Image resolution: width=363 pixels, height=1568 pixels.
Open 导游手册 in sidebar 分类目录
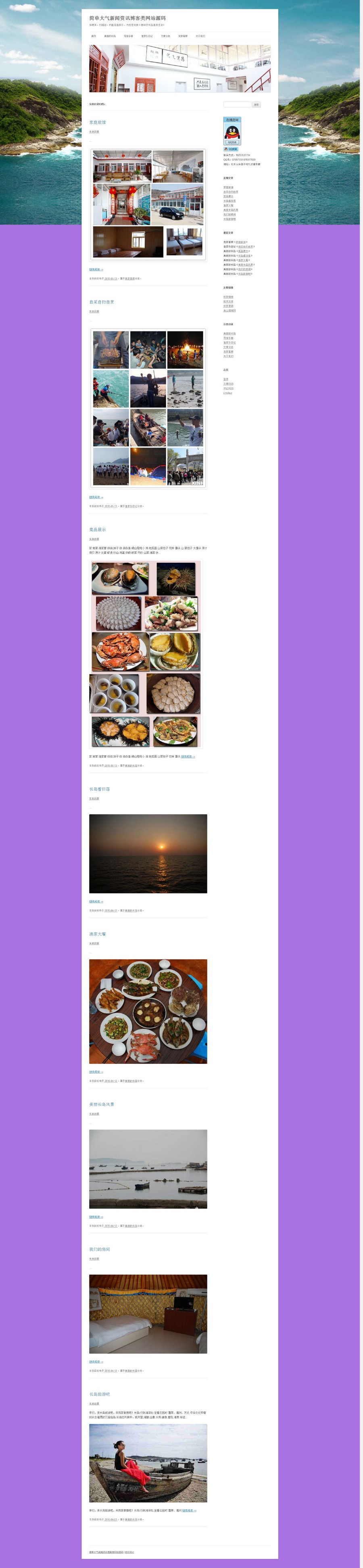pos(228,338)
